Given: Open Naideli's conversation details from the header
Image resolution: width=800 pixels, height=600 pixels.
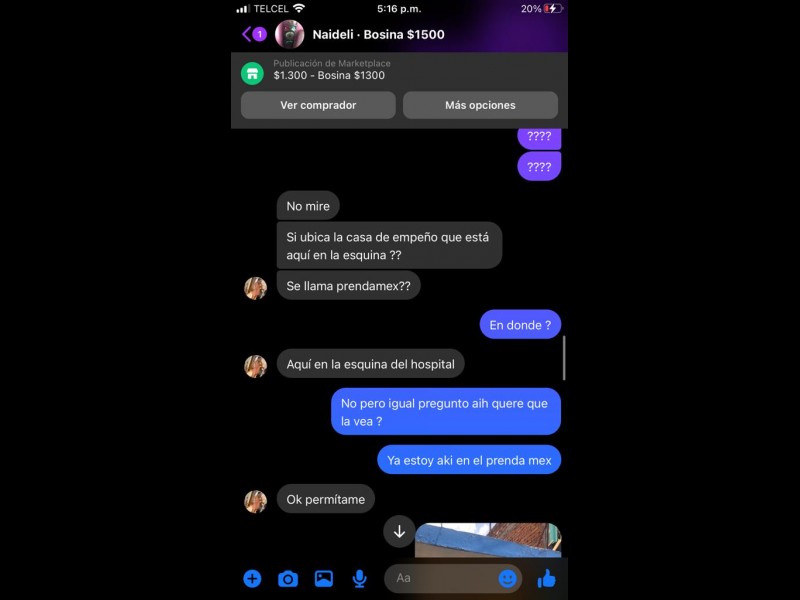Looking at the screenshot, I should point(378,34).
